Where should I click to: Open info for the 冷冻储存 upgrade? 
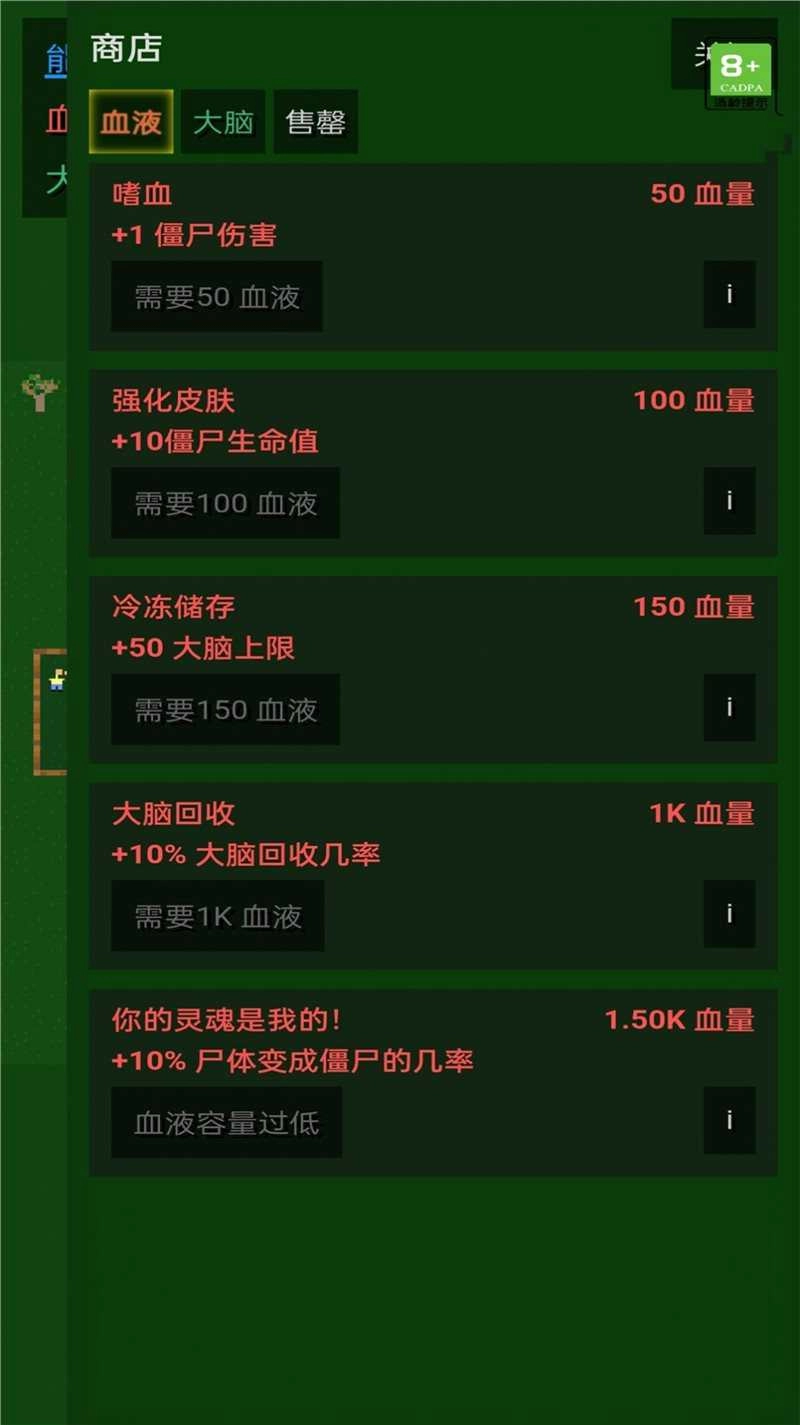pos(729,708)
